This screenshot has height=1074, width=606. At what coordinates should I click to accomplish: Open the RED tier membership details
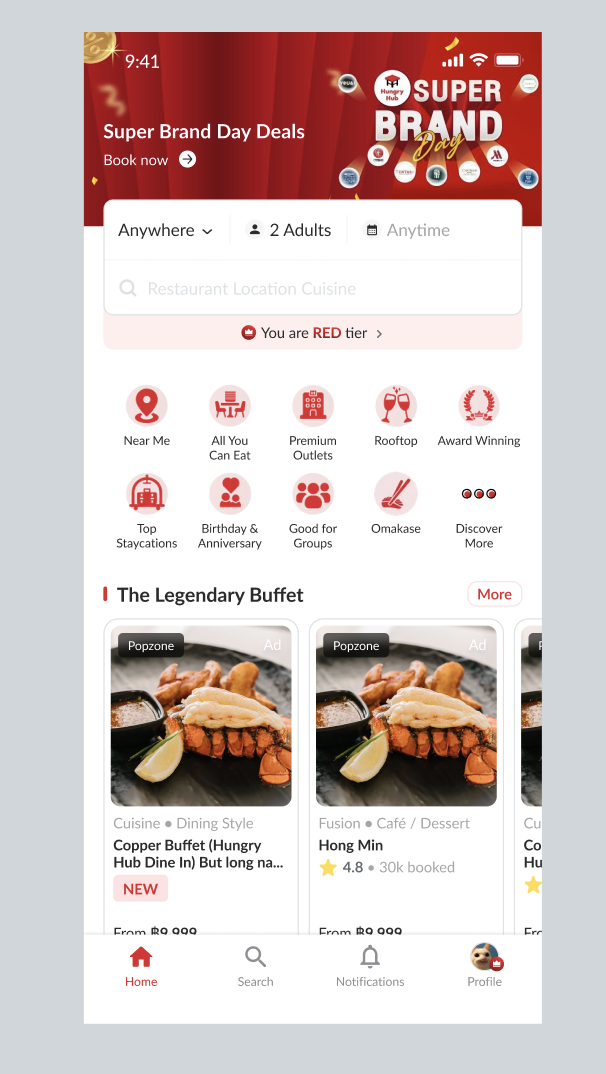click(312, 333)
